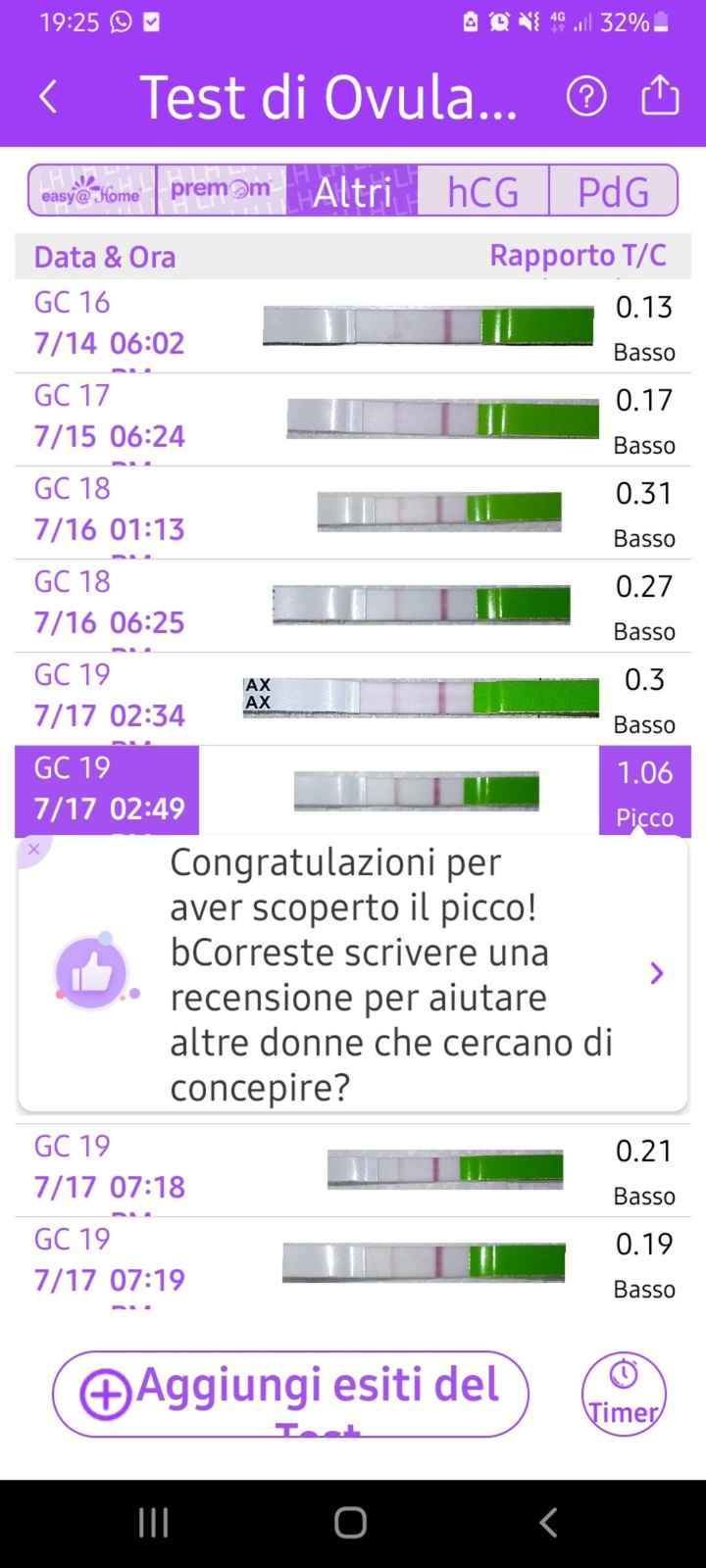Screen dimensions: 706x1568
Task: Tap the thumbs-up icon in the congratulations popup
Action: pyautogui.click(x=94, y=972)
